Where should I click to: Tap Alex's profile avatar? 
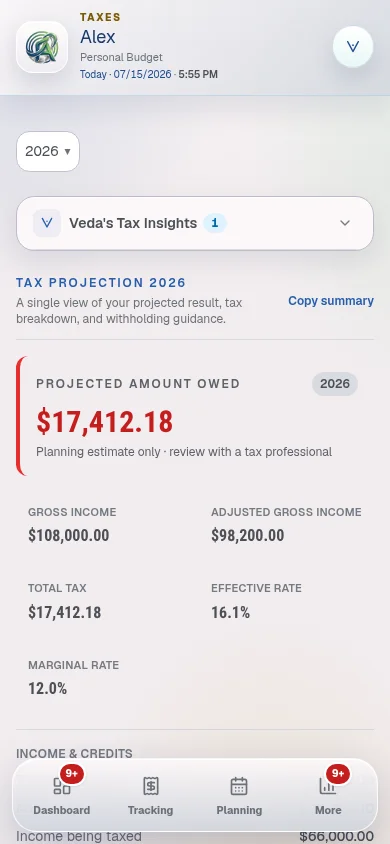pyautogui.click(x=42, y=47)
